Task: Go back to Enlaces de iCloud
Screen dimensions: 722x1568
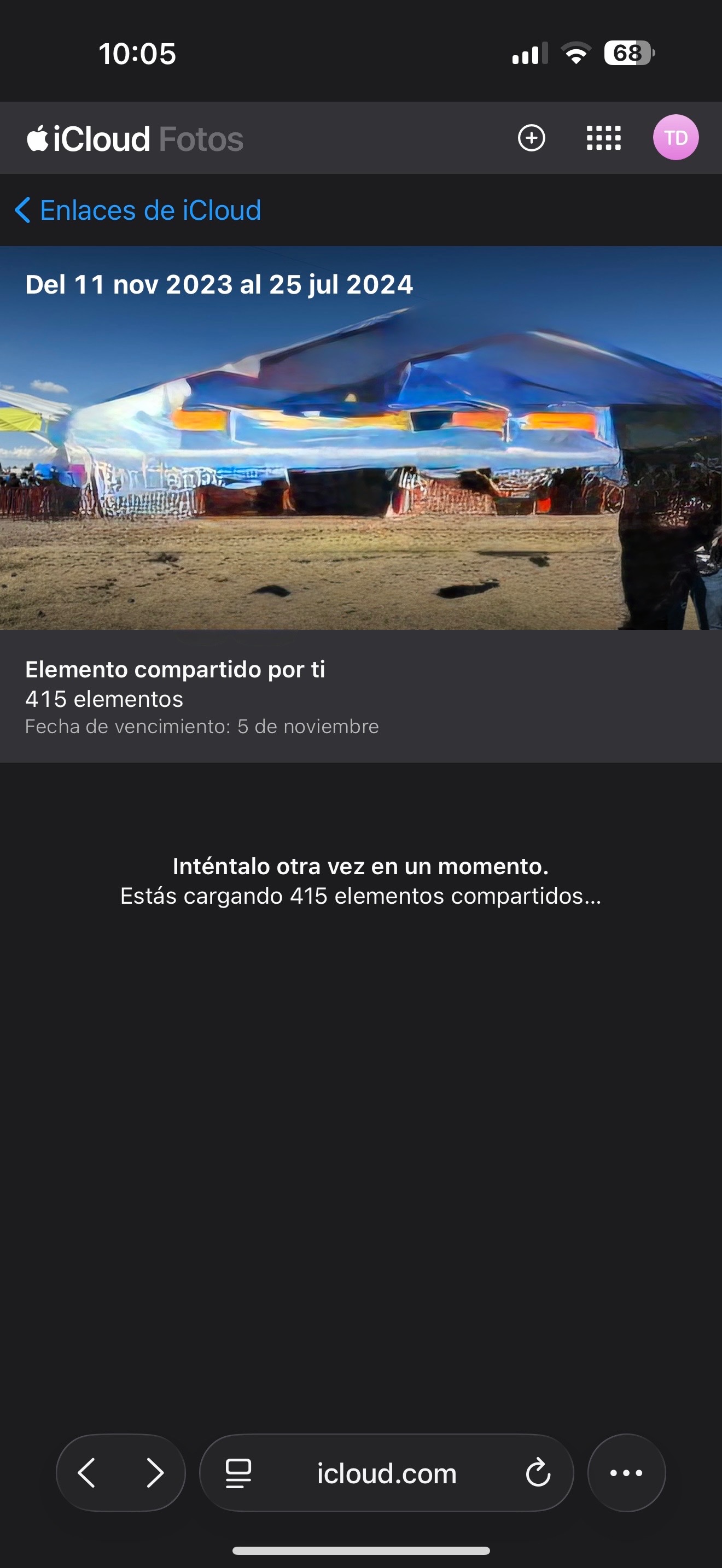Action: point(138,210)
